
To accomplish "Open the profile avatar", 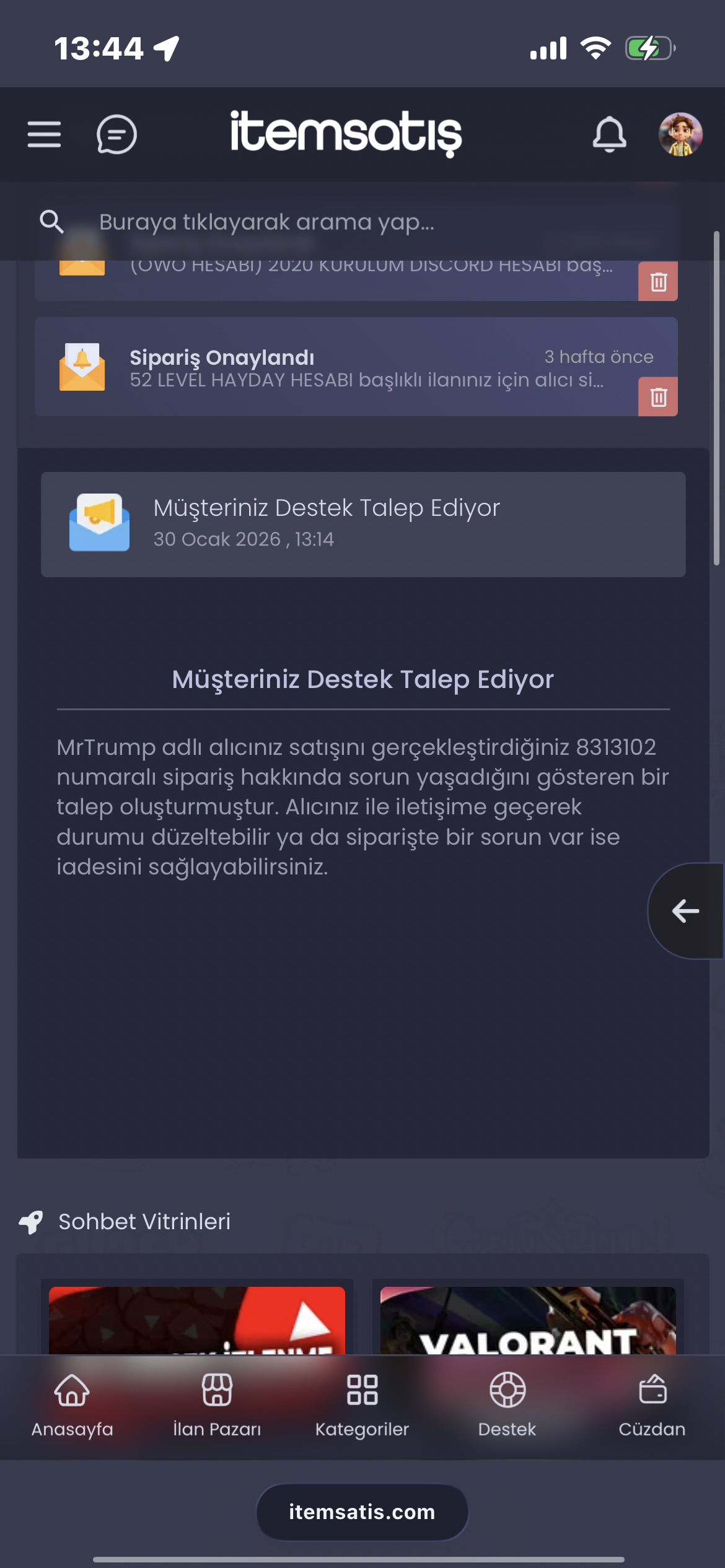I will (x=680, y=134).
